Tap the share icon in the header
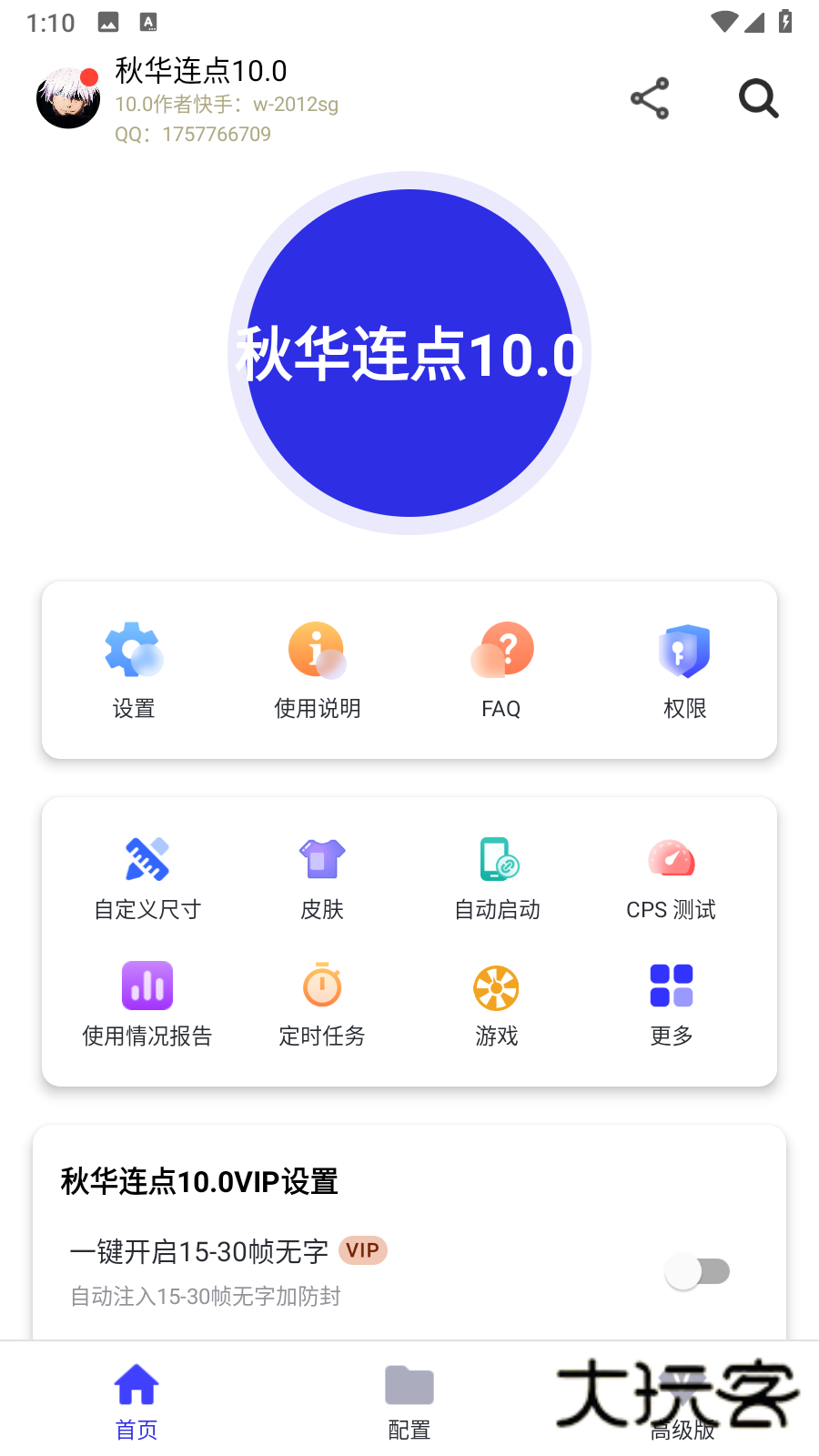The image size is (819, 1456). (649, 98)
